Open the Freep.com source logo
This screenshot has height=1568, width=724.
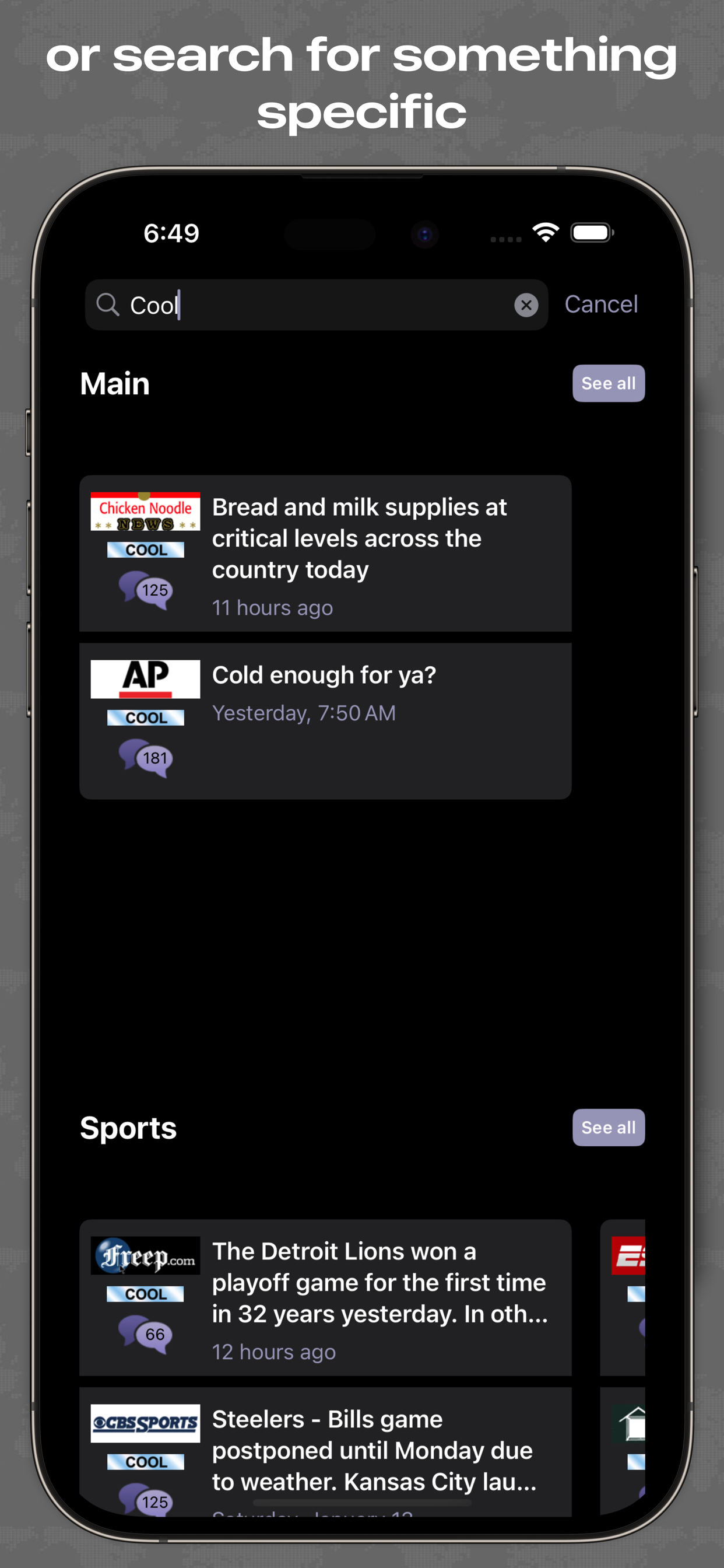pos(145,1256)
